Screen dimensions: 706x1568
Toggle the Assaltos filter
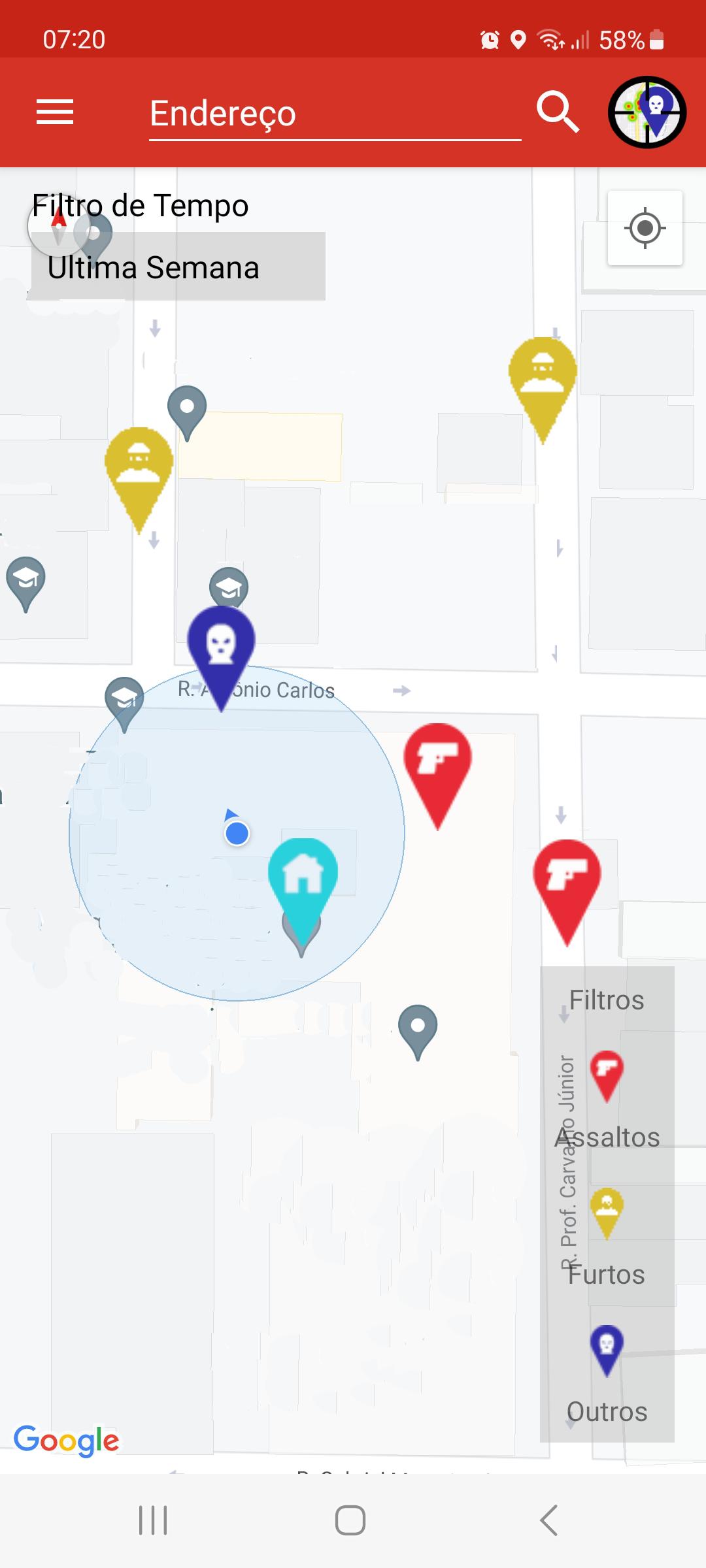[607, 1075]
